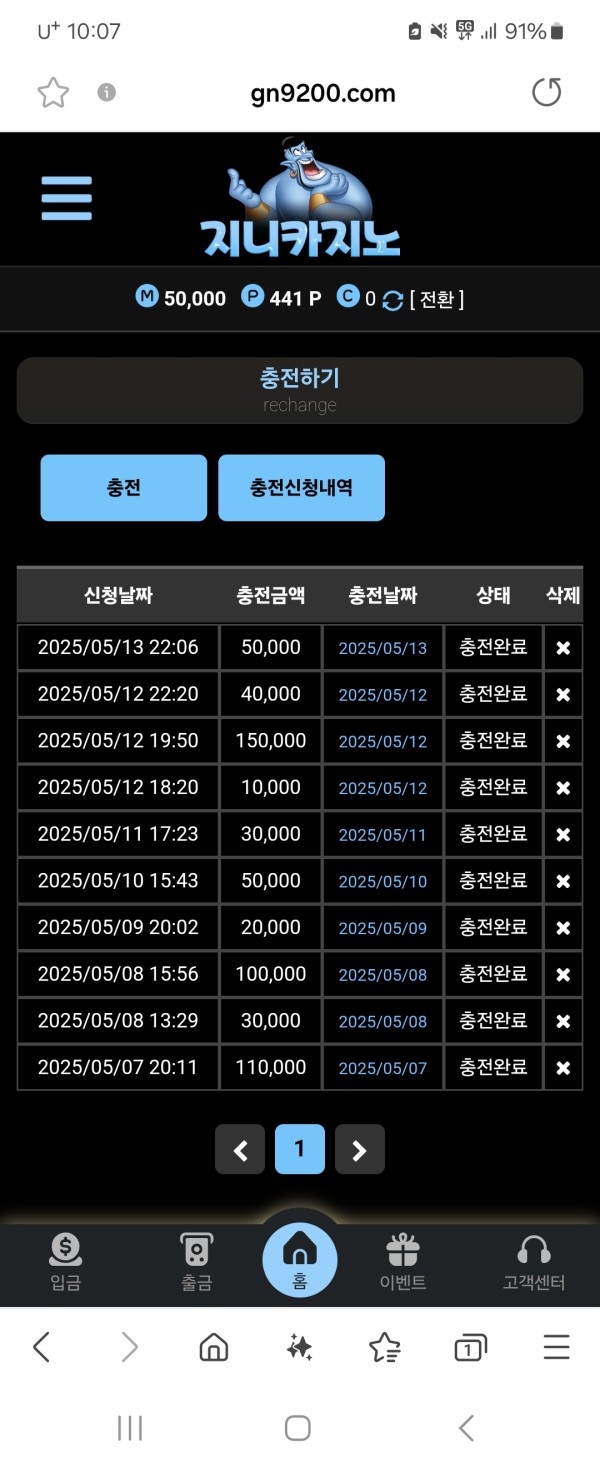Go to the next page arrow
The height and width of the screenshot is (1467, 600).
tap(360, 1150)
